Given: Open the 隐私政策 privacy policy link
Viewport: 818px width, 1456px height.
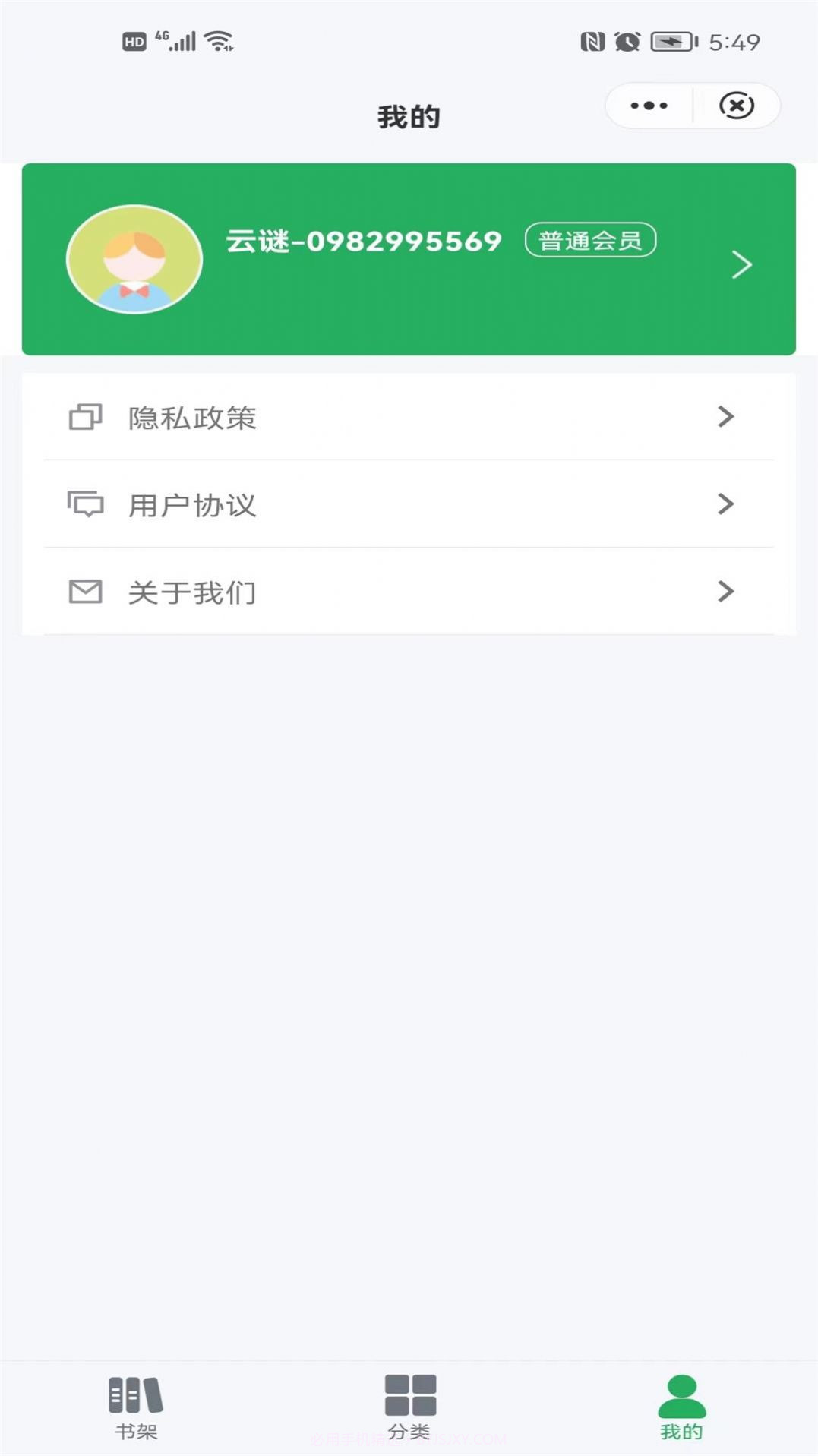Looking at the screenshot, I should [192, 416].
